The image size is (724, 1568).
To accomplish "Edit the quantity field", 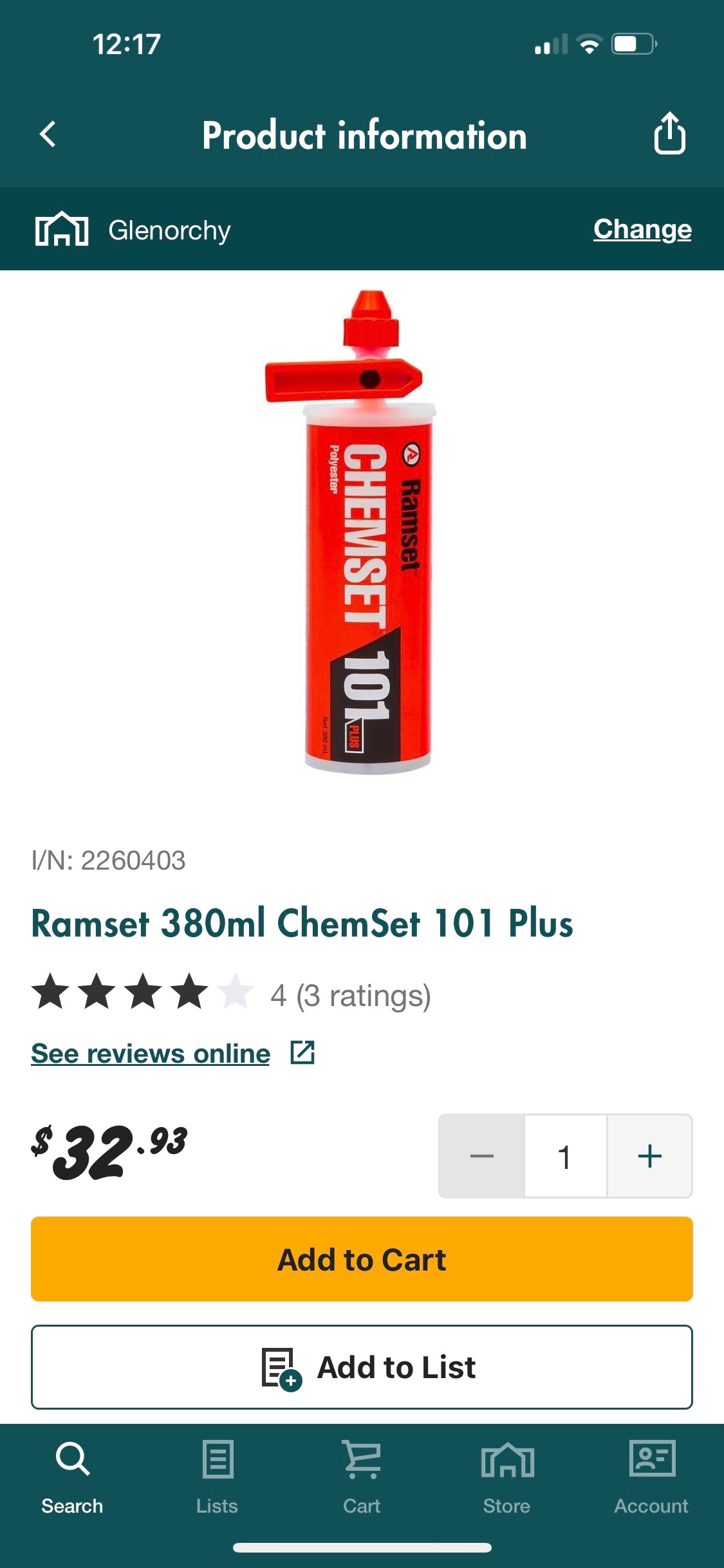I will coord(565,1156).
